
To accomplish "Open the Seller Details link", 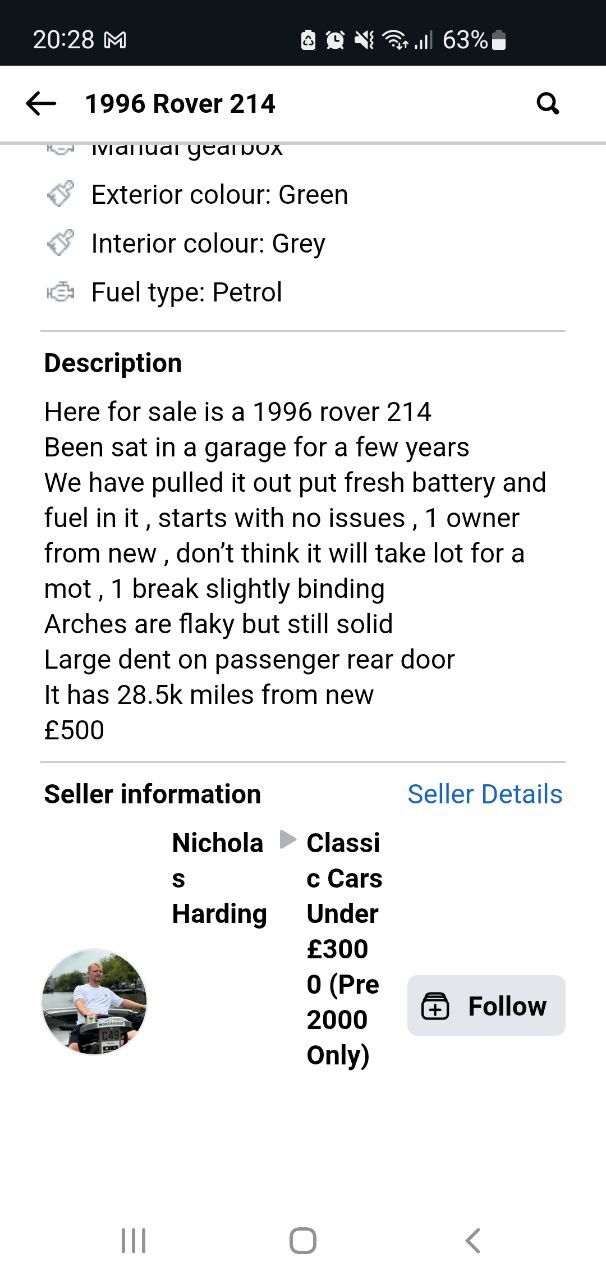I will pos(485,794).
